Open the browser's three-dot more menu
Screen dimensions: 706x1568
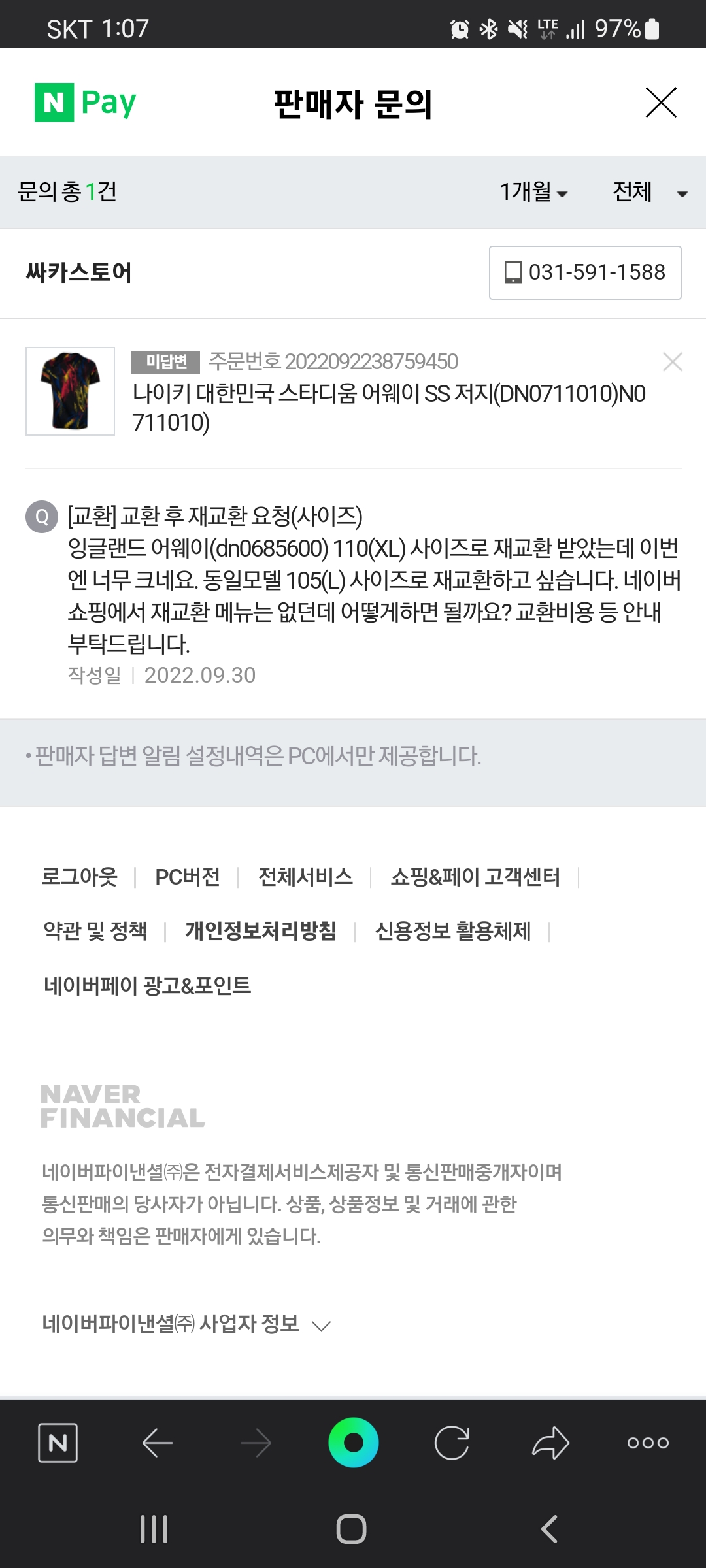click(648, 1443)
